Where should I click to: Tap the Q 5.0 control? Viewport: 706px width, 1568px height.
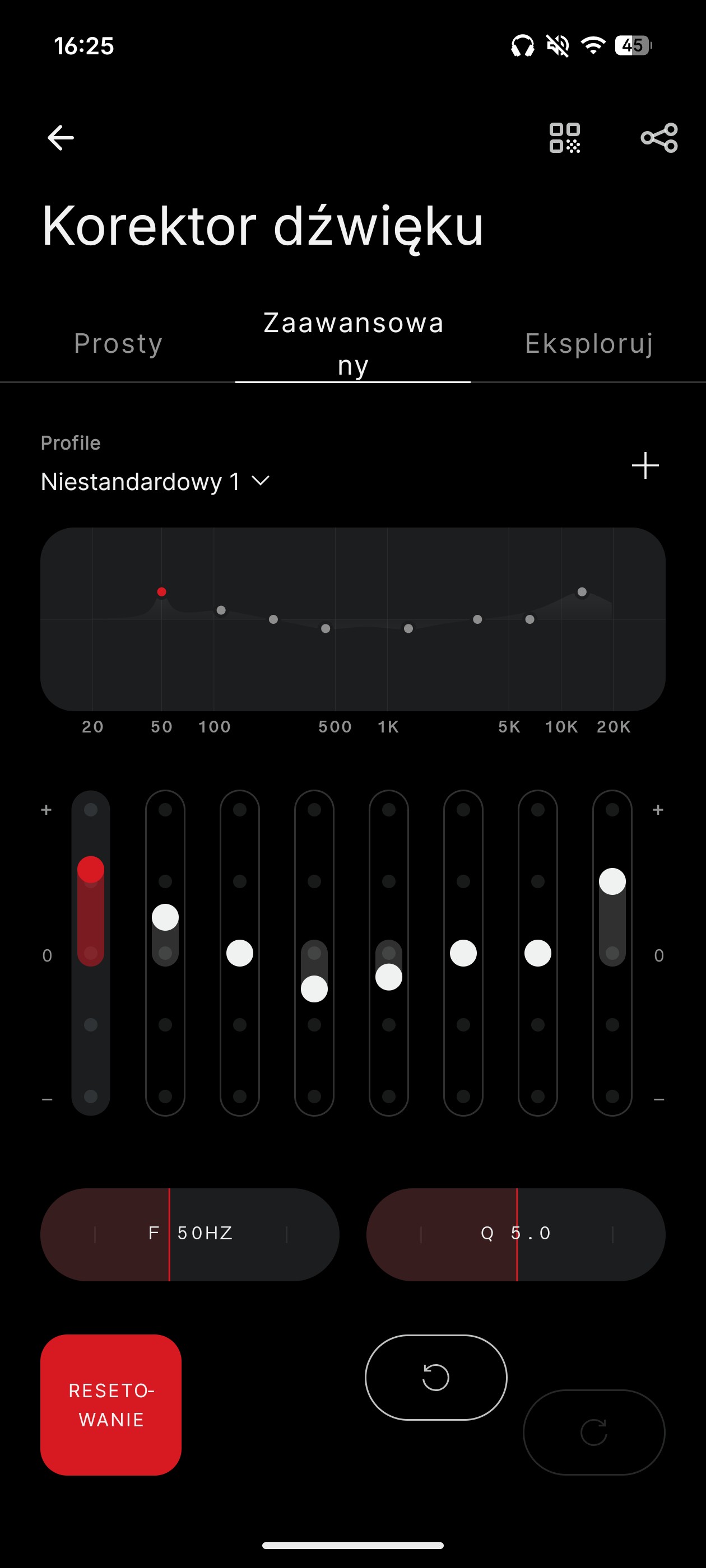click(515, 1234)
